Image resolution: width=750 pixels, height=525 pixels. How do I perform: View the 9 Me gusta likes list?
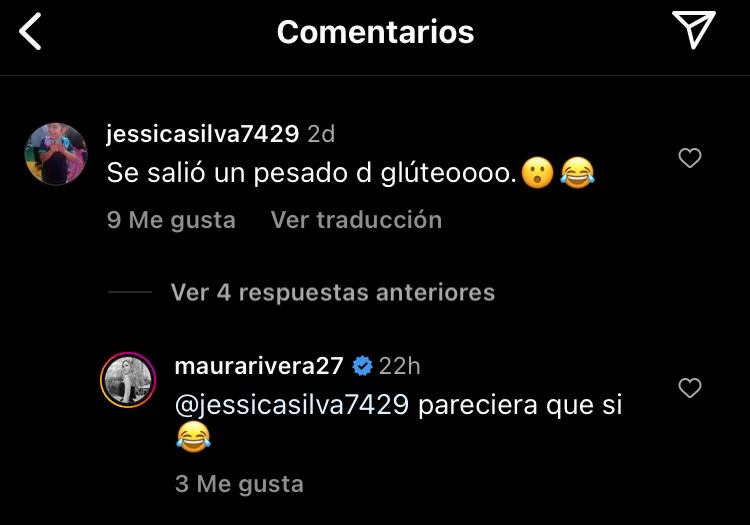tap(171, 220)
